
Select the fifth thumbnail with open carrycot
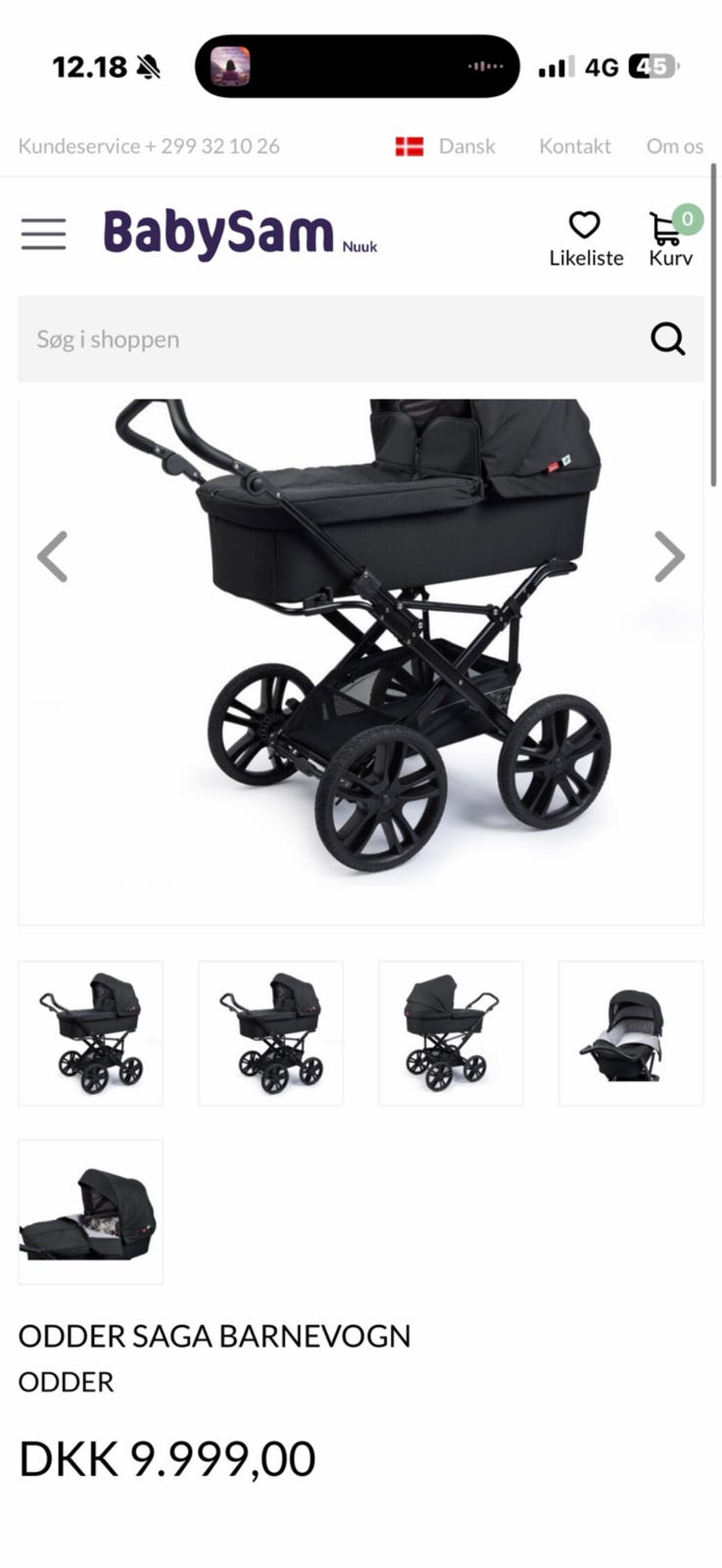point(90,1211)
